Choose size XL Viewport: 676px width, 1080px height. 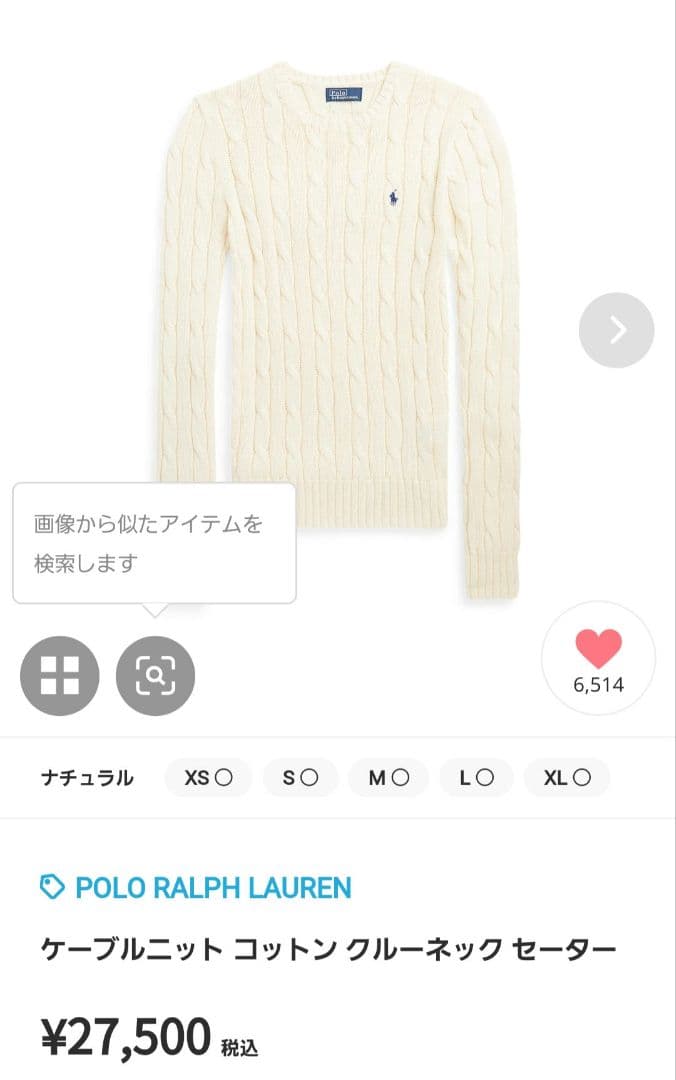click(x=566, y=777)
